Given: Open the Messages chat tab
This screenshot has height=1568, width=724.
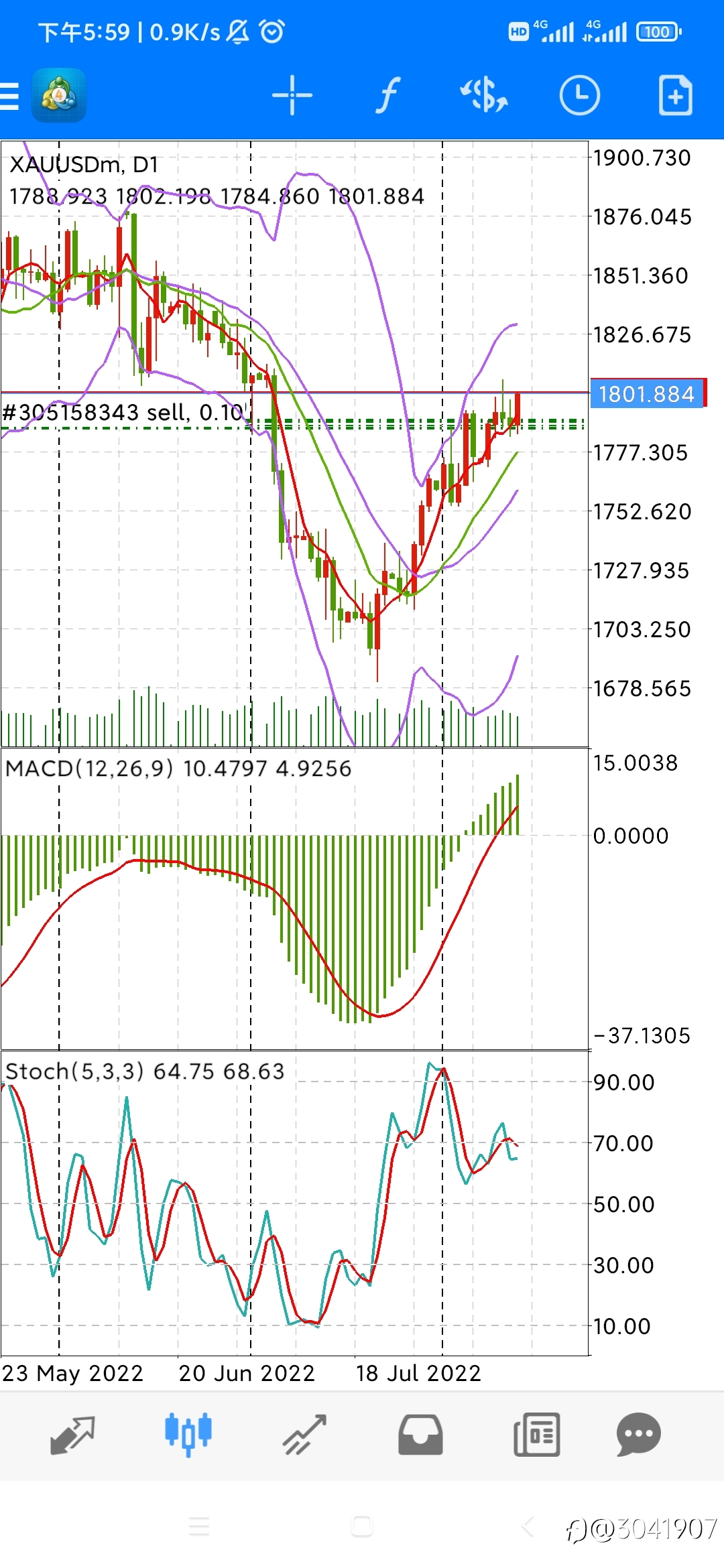Looking at the screenshot, I should click(639, 1435).
